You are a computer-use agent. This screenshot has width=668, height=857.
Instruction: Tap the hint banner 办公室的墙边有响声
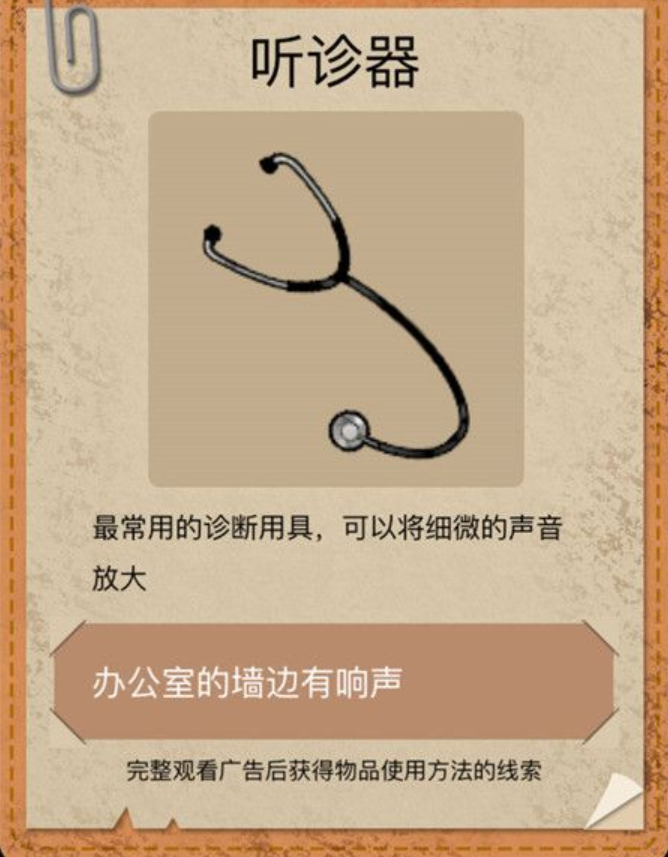point(334,683)
